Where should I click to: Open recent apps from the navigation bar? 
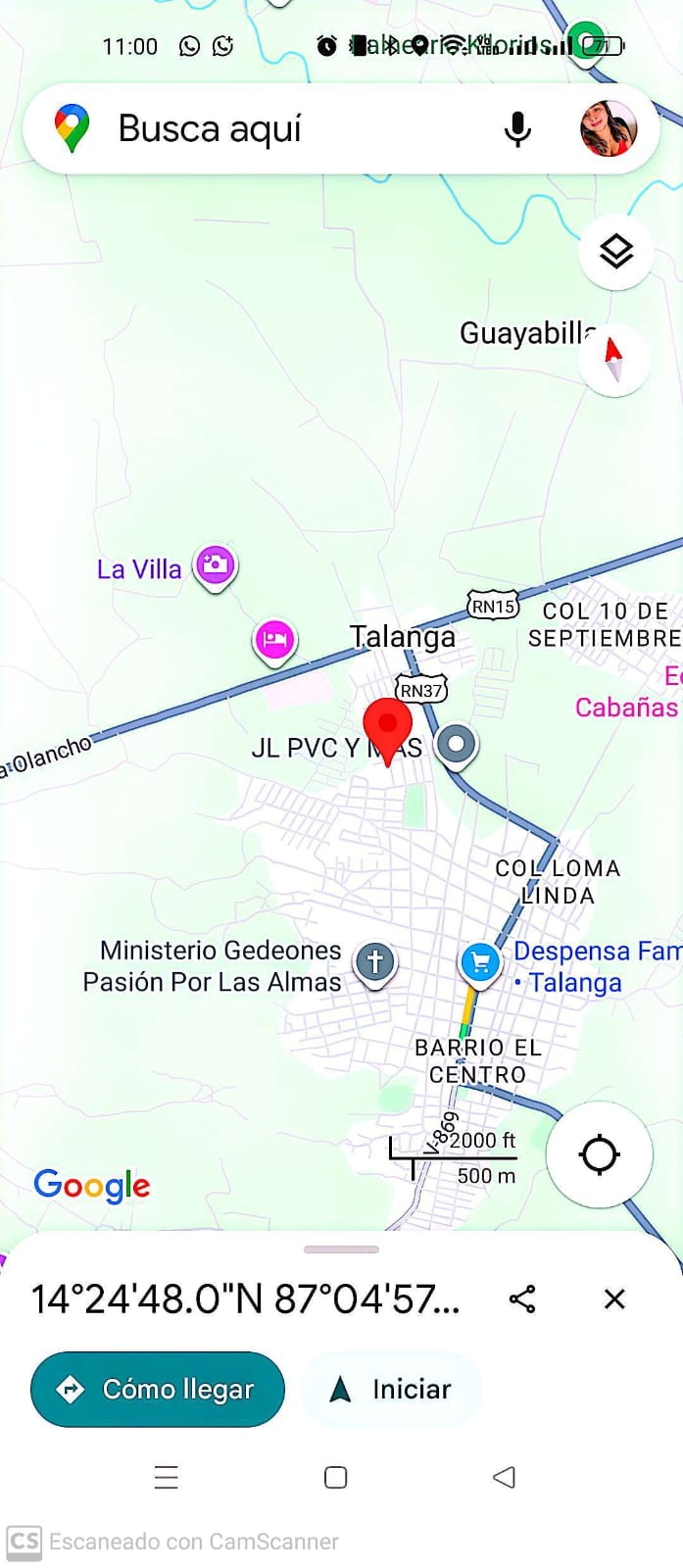[167, 1477]
